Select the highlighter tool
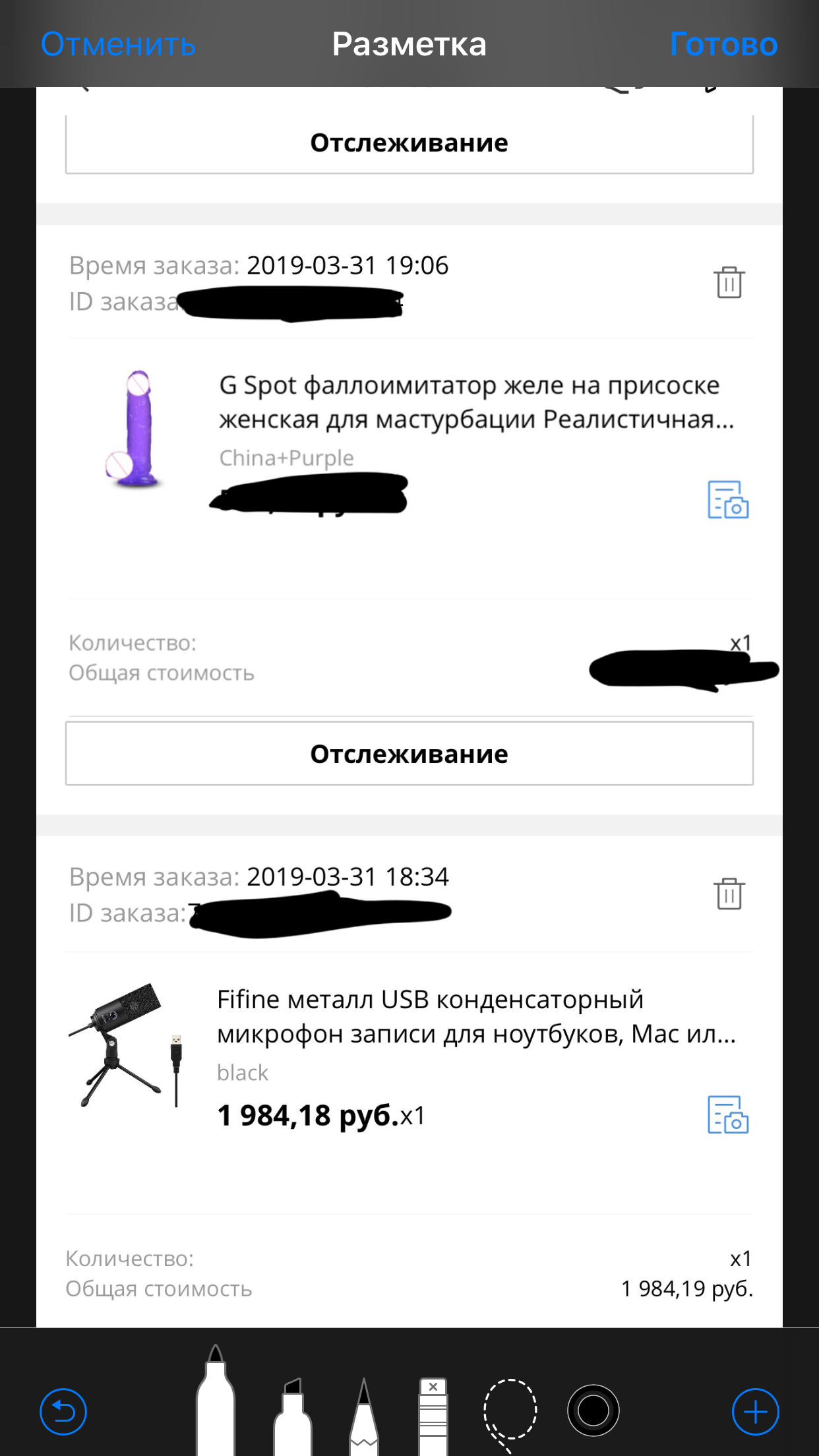Screen dimensions: 819x1456 pyautogui.click(x=292, y=1414)
